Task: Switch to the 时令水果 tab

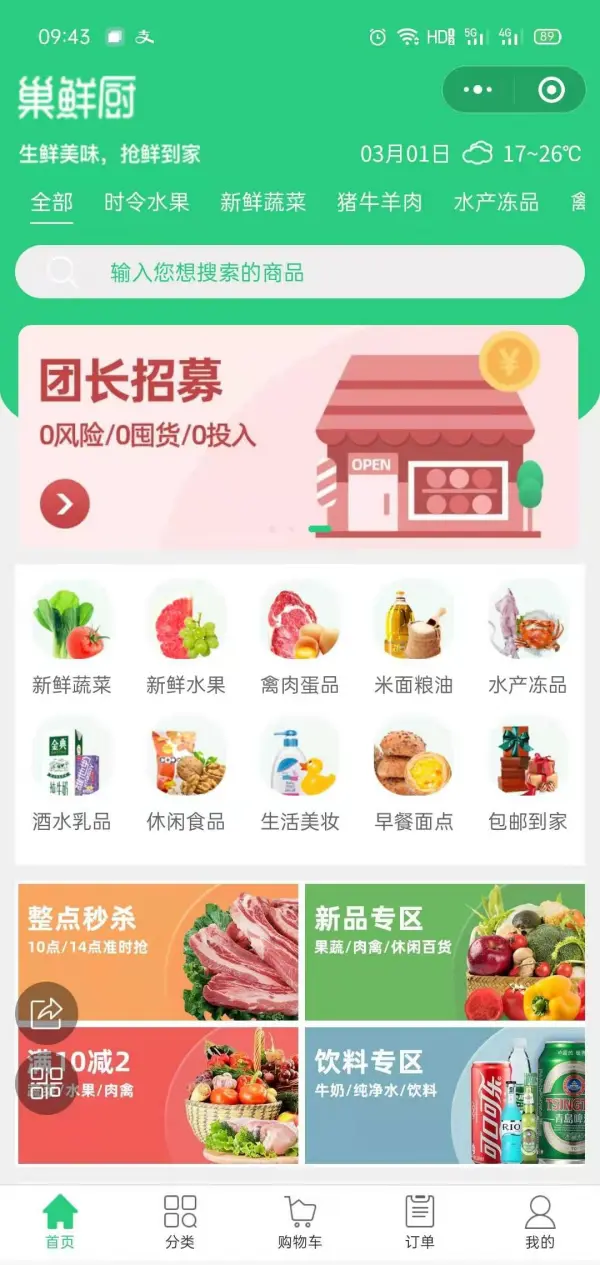Action: [x=146, y=202]
